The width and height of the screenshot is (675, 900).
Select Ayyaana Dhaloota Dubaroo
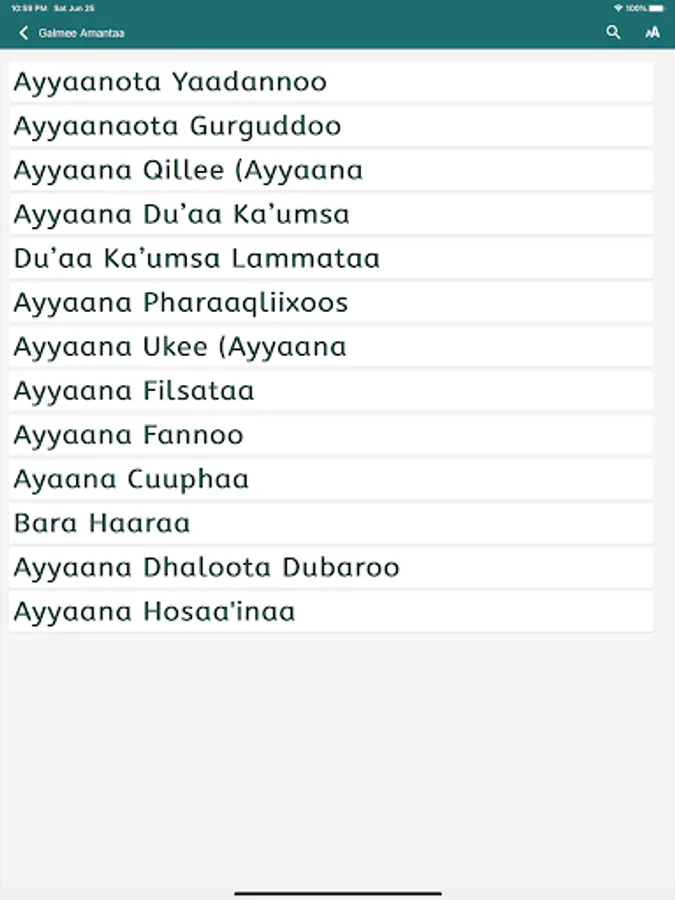[x=331, y=568]
